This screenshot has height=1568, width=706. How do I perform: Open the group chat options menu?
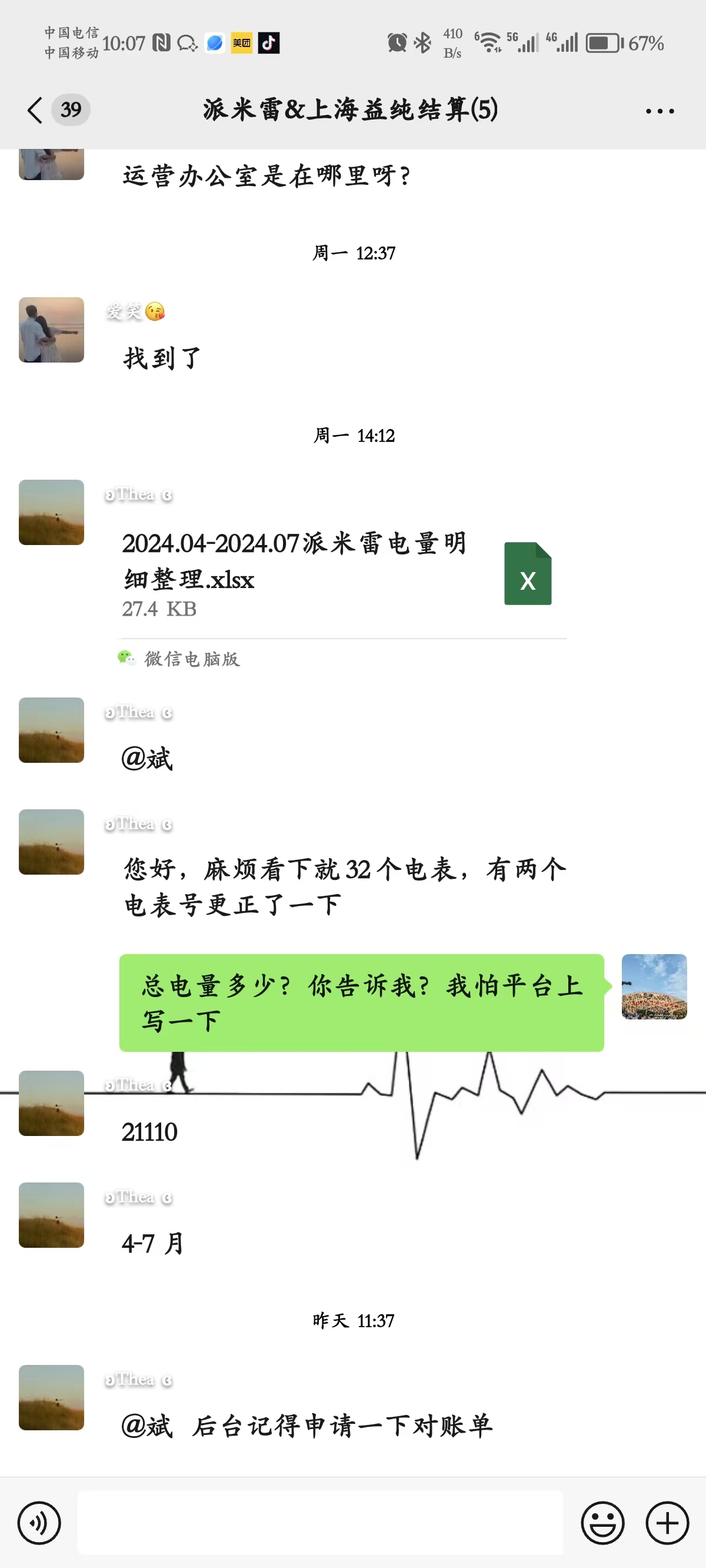pos(660,111)
